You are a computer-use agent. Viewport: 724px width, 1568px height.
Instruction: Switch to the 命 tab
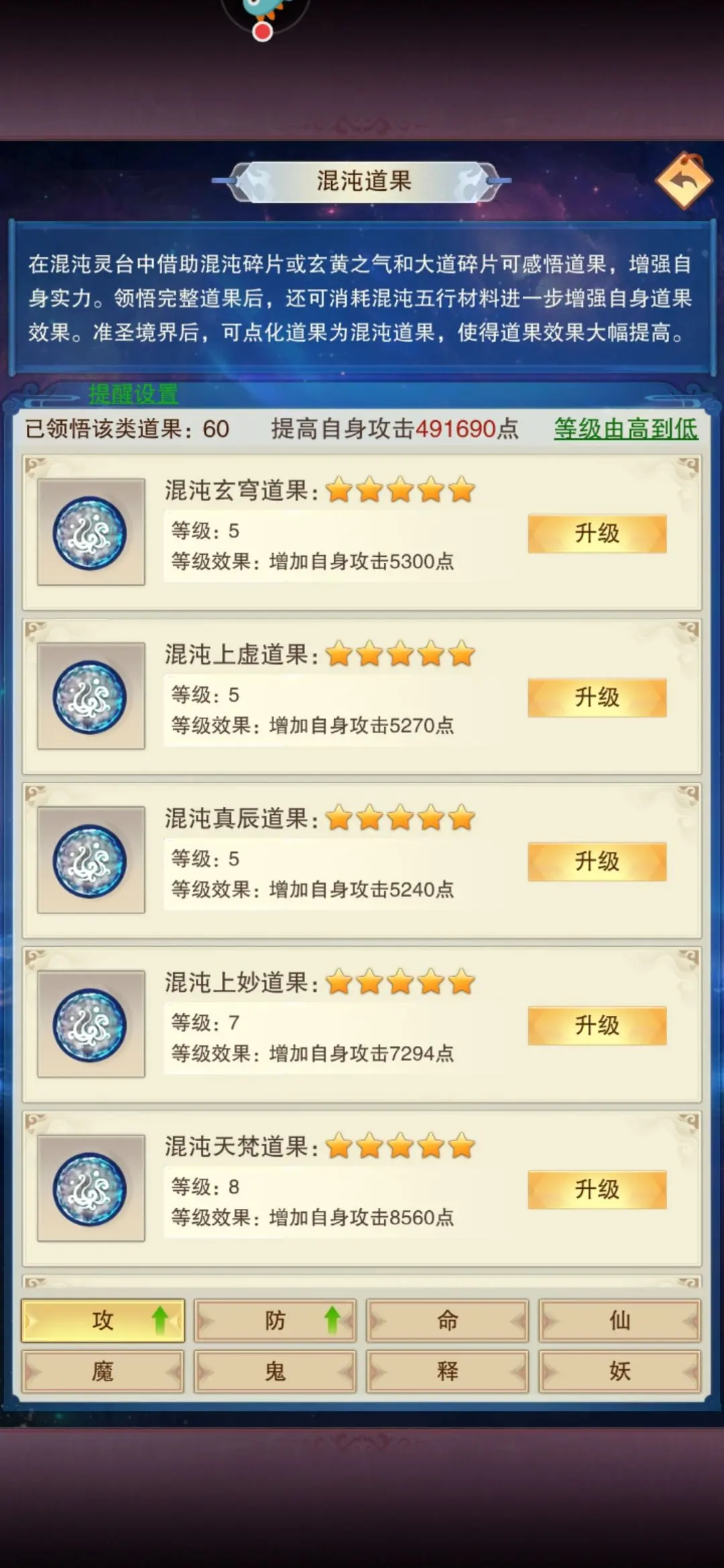[447, 1320]
